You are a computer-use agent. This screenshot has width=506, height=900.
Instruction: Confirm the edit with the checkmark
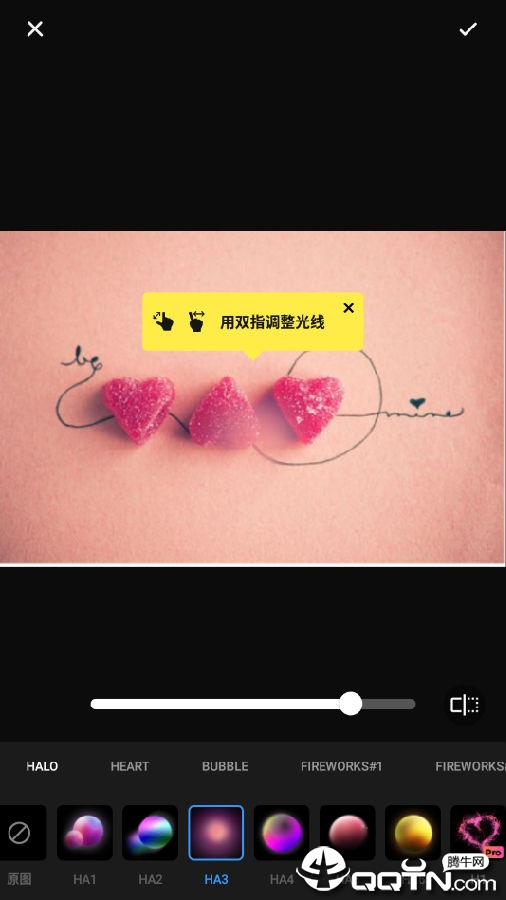point(468,29)
